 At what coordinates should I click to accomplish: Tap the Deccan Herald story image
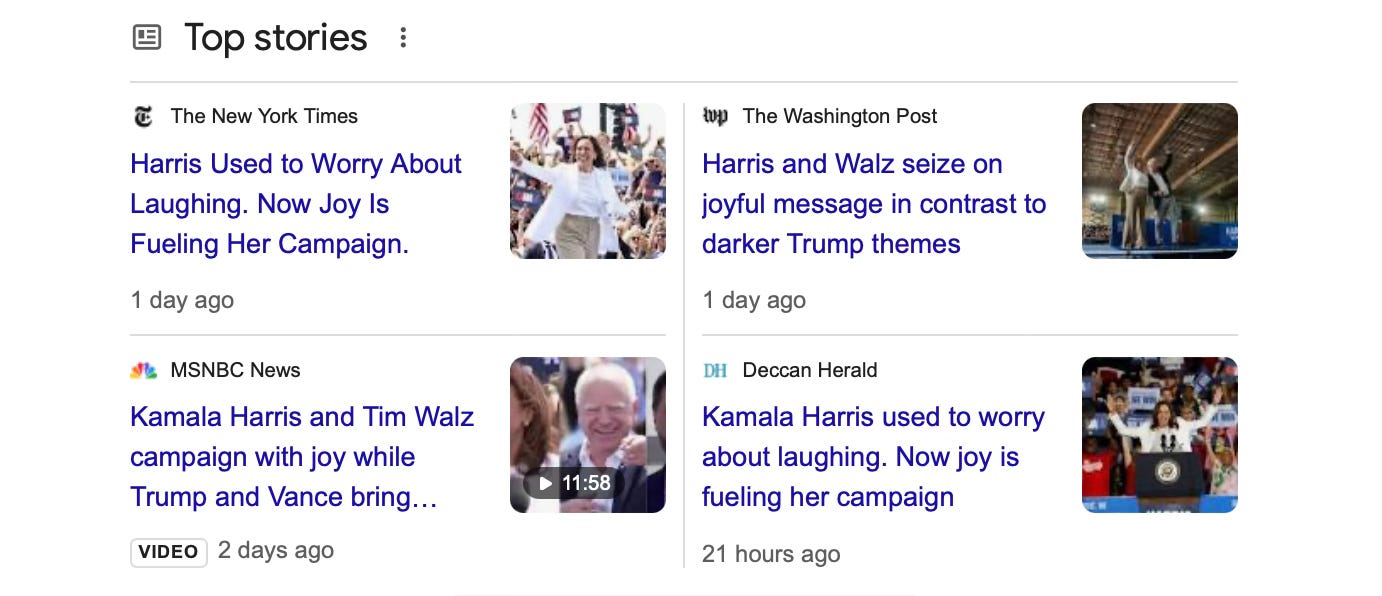point(1160,435)
